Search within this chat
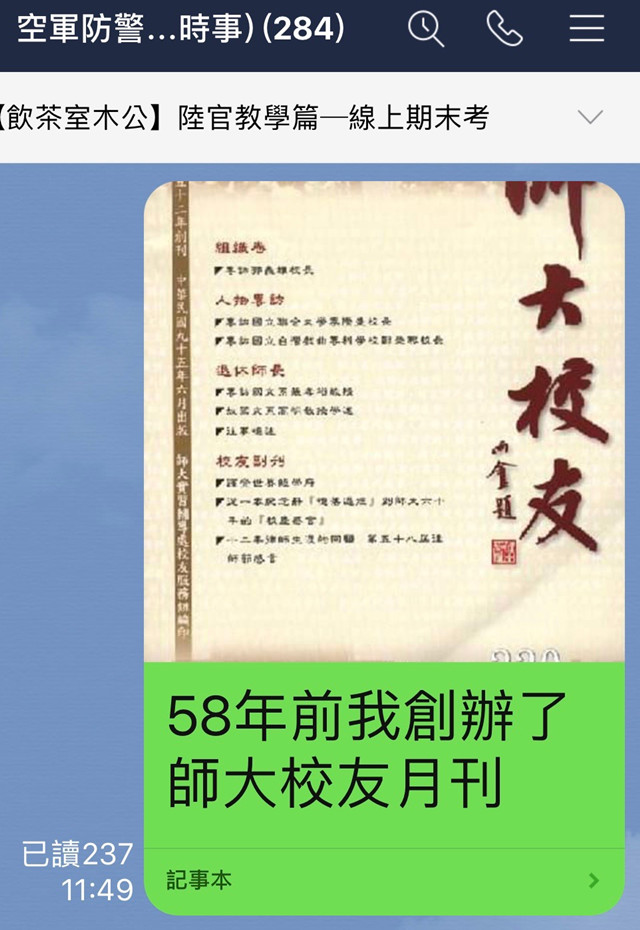 coord(426,30)
